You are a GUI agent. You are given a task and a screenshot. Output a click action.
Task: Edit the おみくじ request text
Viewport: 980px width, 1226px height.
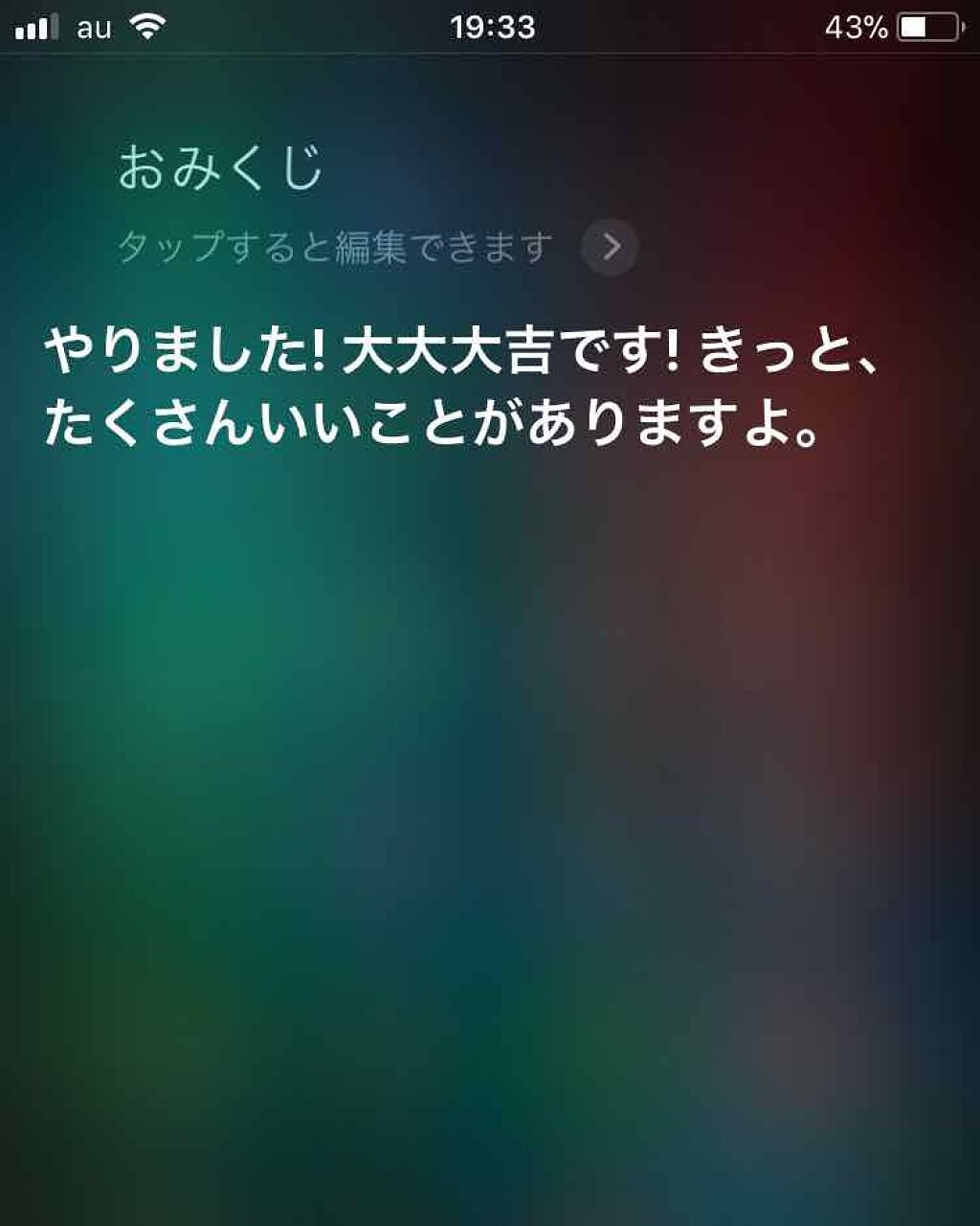pos(221,168)
